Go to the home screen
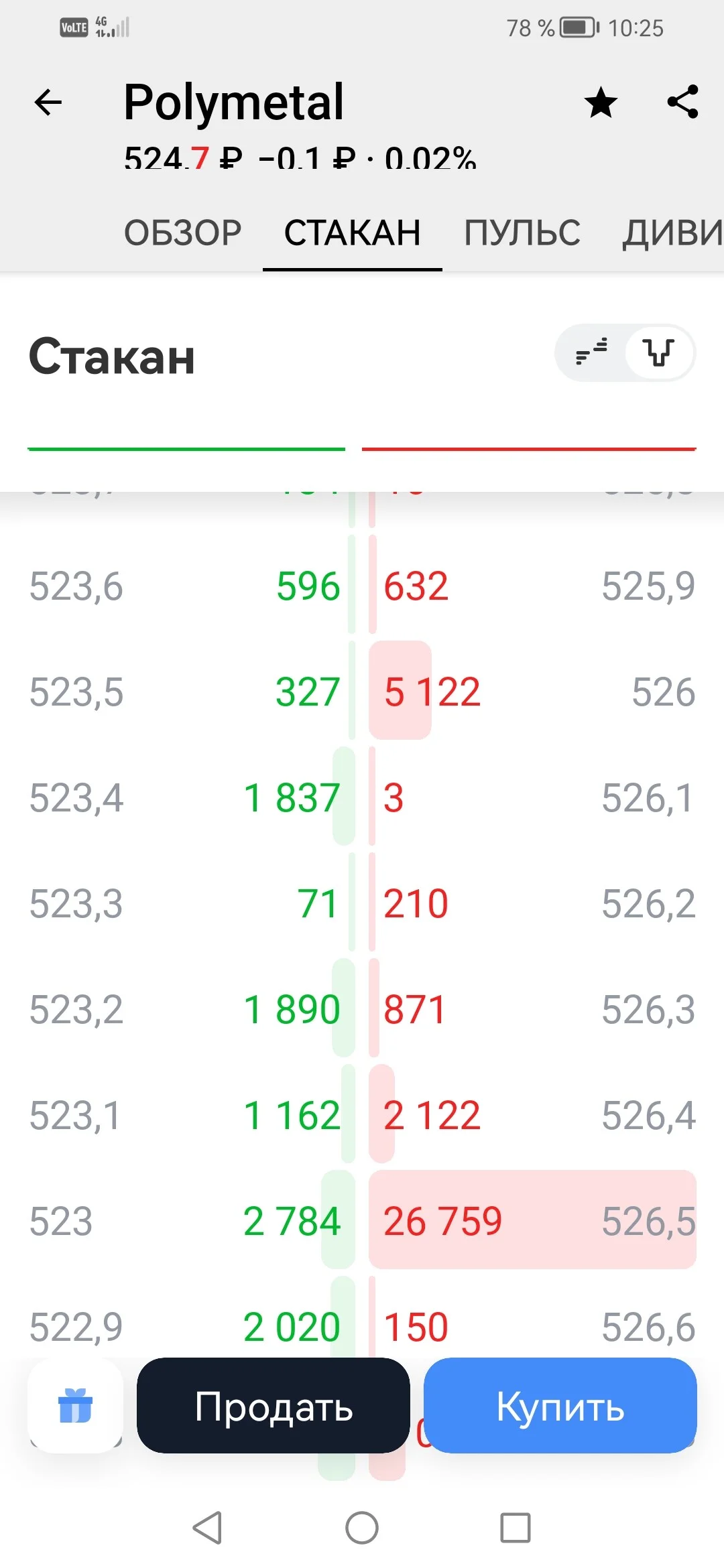This screenshot has width=724, height=1568. (362, 1528)
